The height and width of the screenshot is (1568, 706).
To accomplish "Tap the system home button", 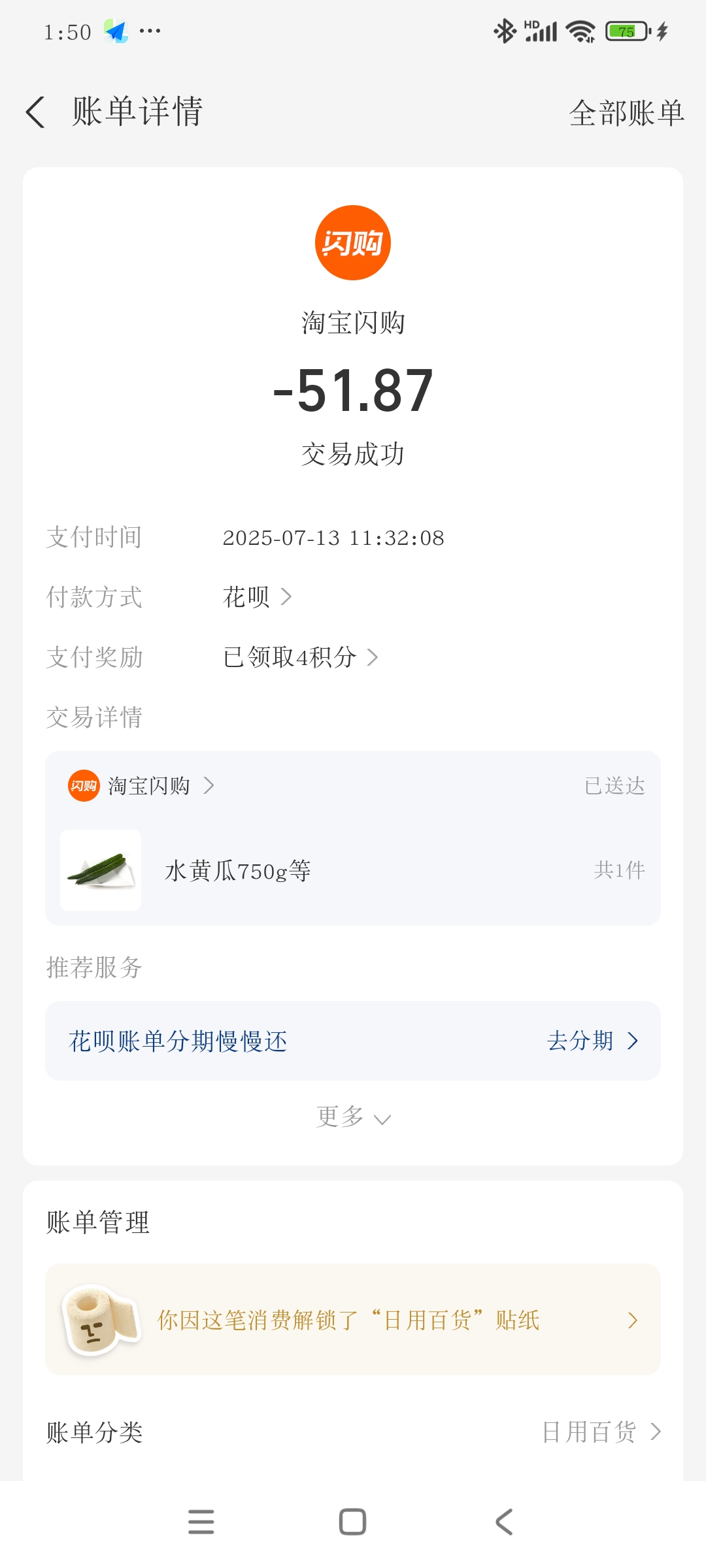I will coord(352,1522).
